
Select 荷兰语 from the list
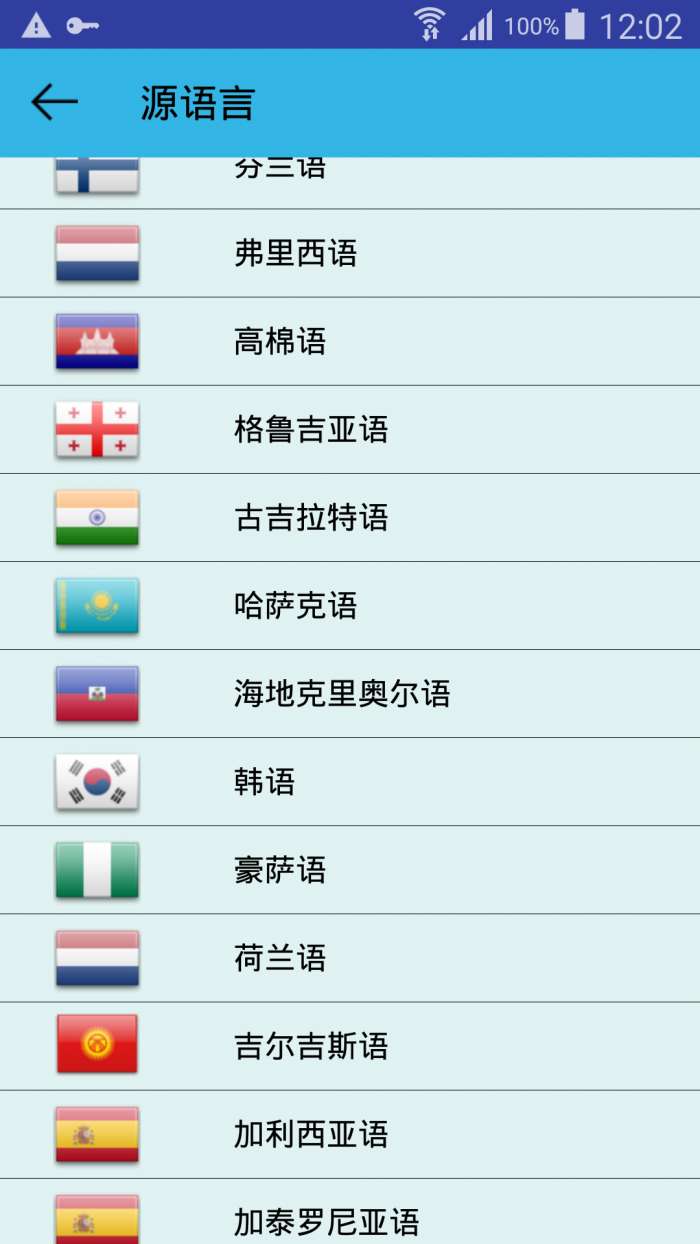coord(350,957)
